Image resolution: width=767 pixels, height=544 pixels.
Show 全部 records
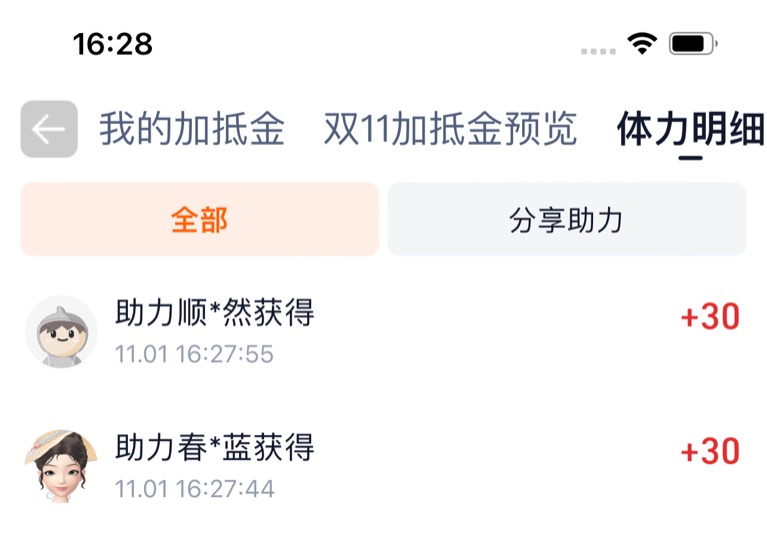[200, 220]
